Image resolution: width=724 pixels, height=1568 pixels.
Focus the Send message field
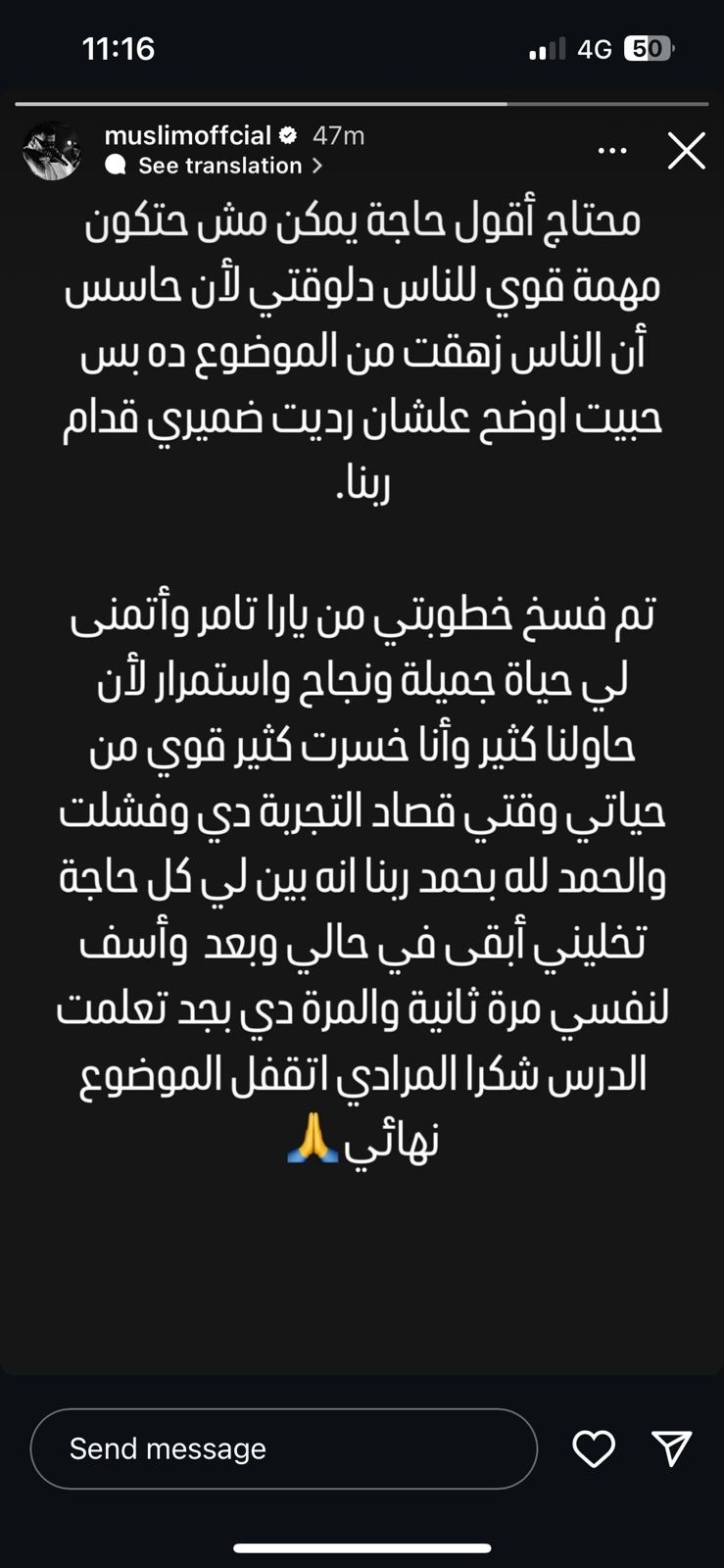[x=284, y=1448]
